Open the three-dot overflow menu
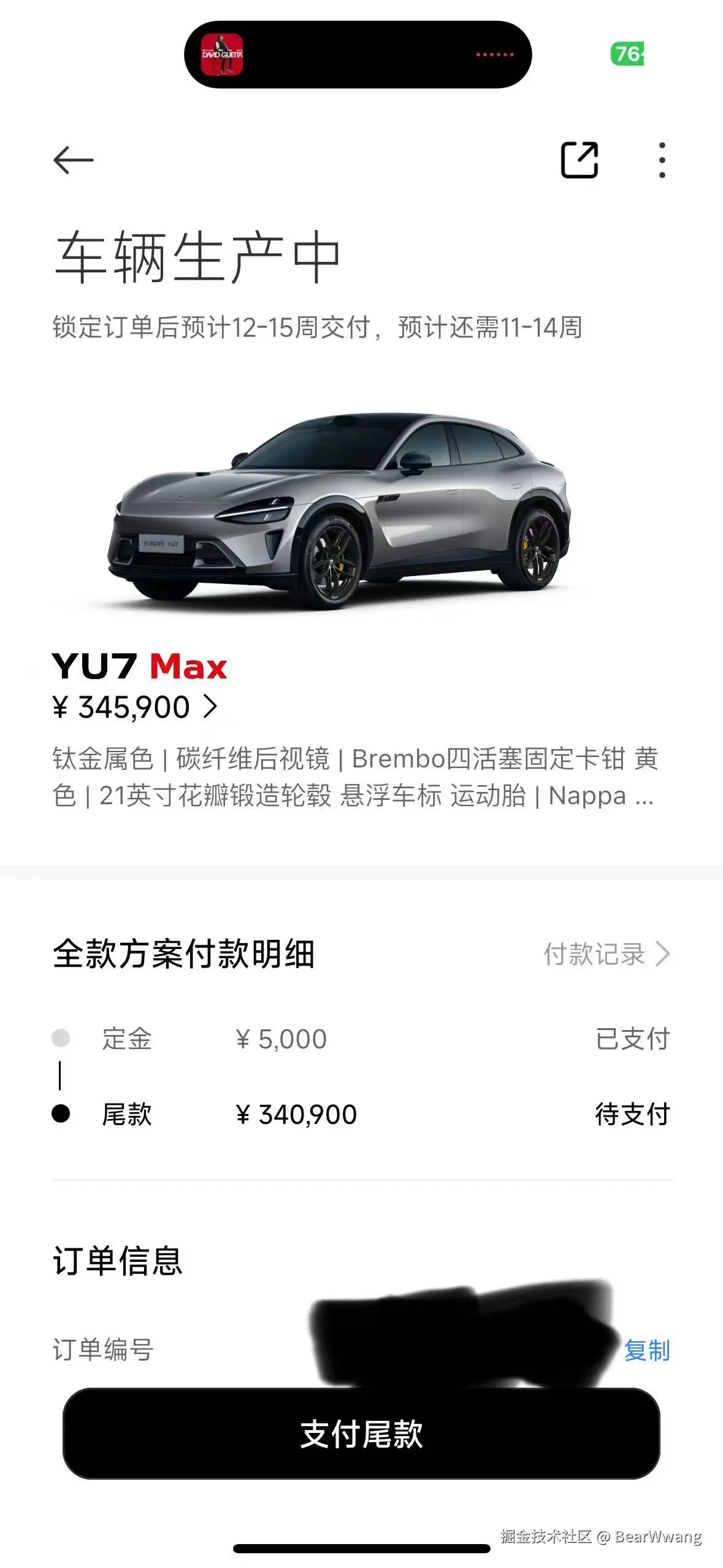 [662, 158]
